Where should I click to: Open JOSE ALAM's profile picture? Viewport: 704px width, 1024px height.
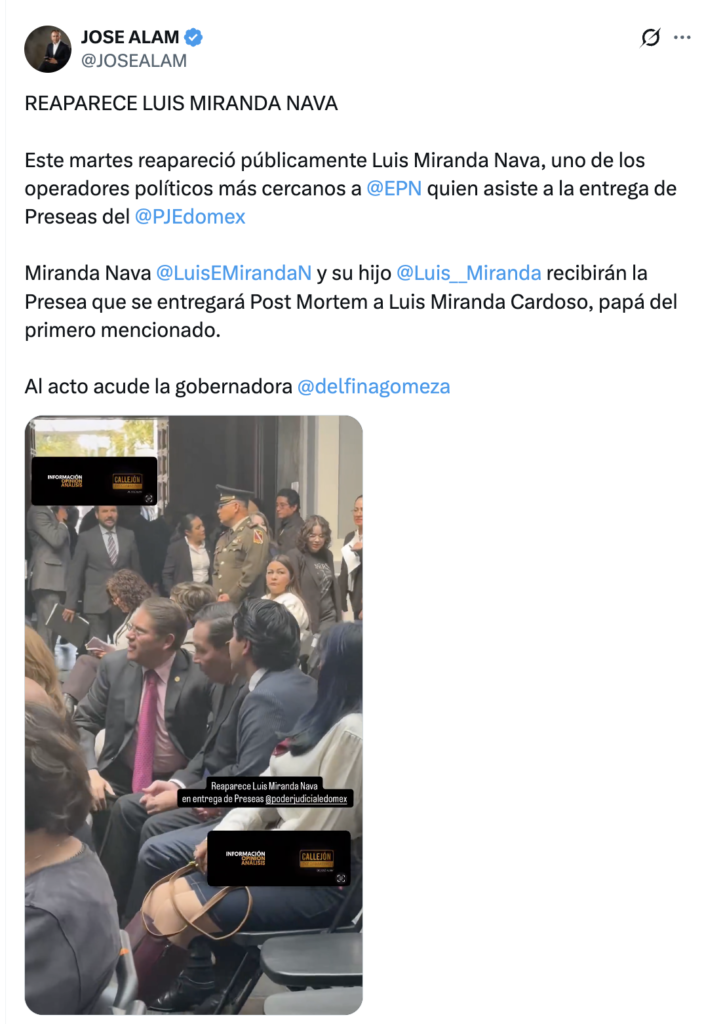(x=47, y=49)
